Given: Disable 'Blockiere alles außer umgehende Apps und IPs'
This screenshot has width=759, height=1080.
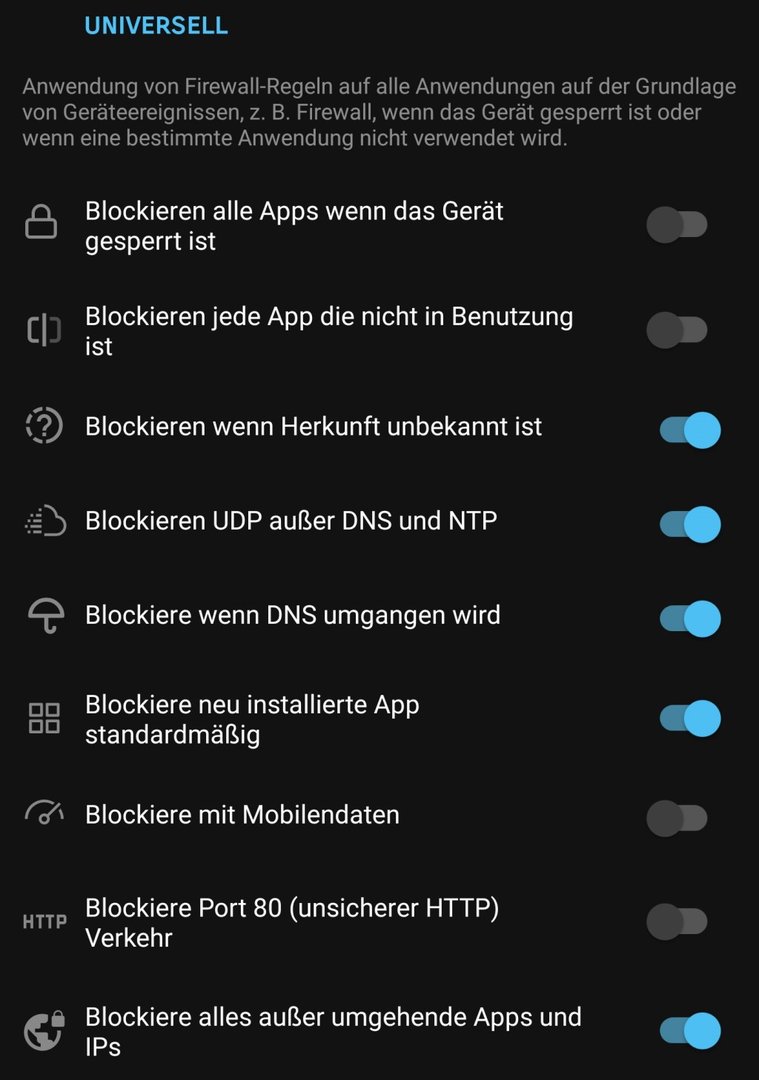Looking at the screenshot, I should point(690,1030).
